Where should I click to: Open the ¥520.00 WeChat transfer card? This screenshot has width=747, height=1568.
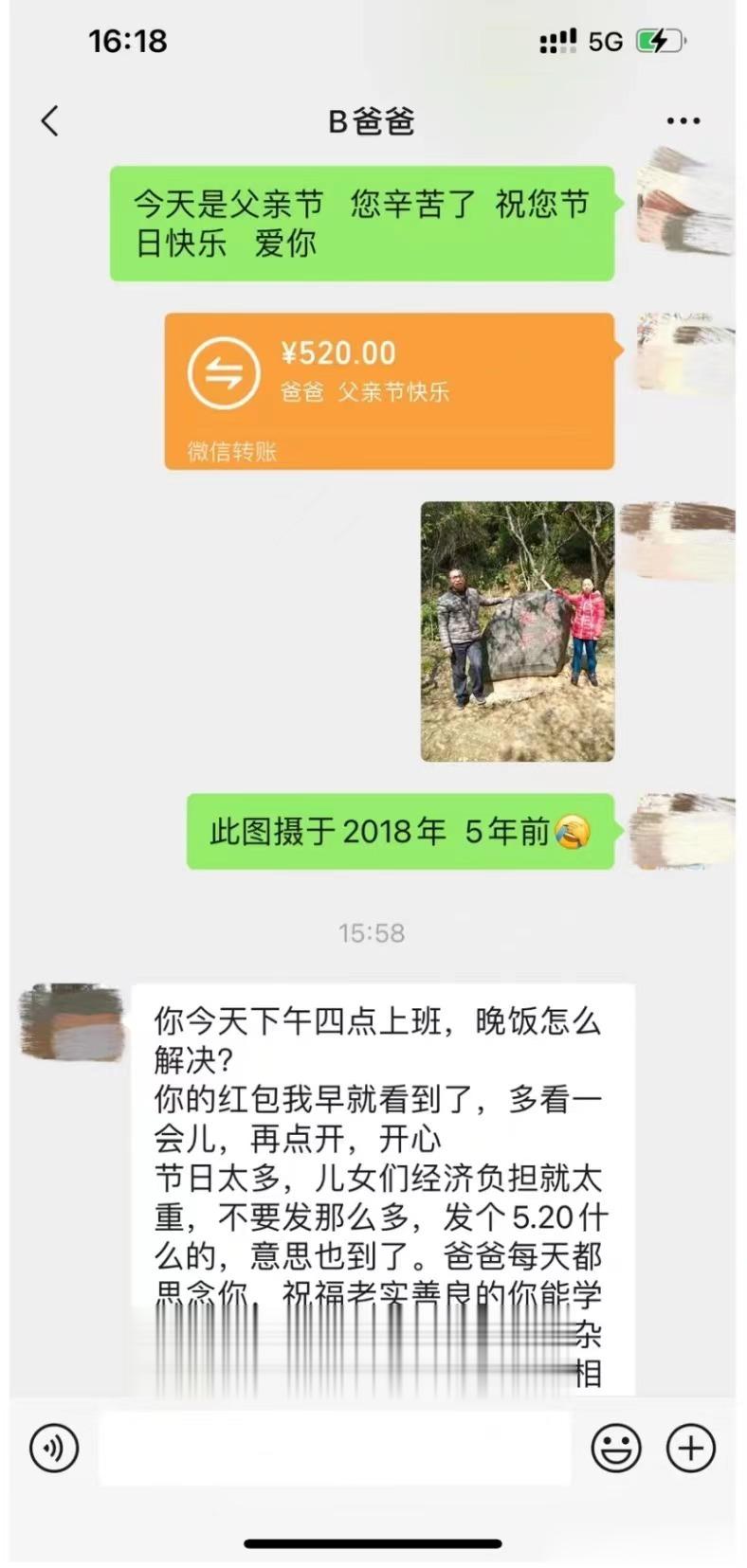coord(390,390)
